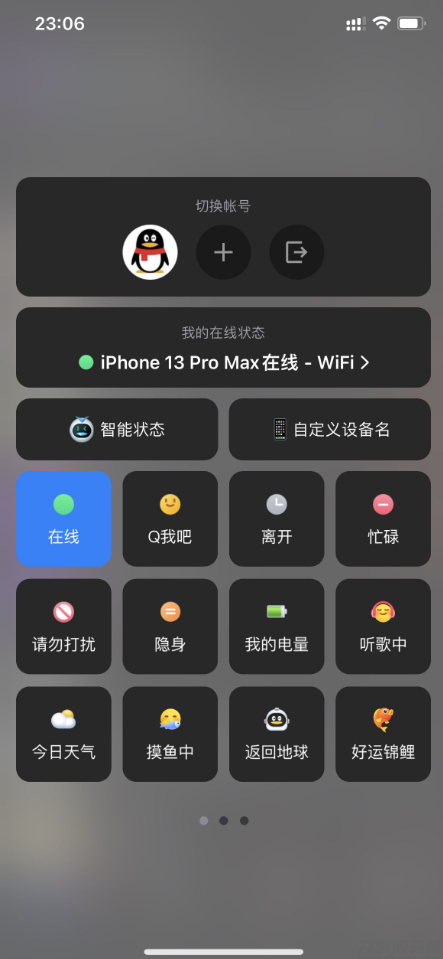Enable 请勿打扰 do not disturb status
Image resolution: width=443 pixels, height=959 pixels.
(x=64, y=626)
